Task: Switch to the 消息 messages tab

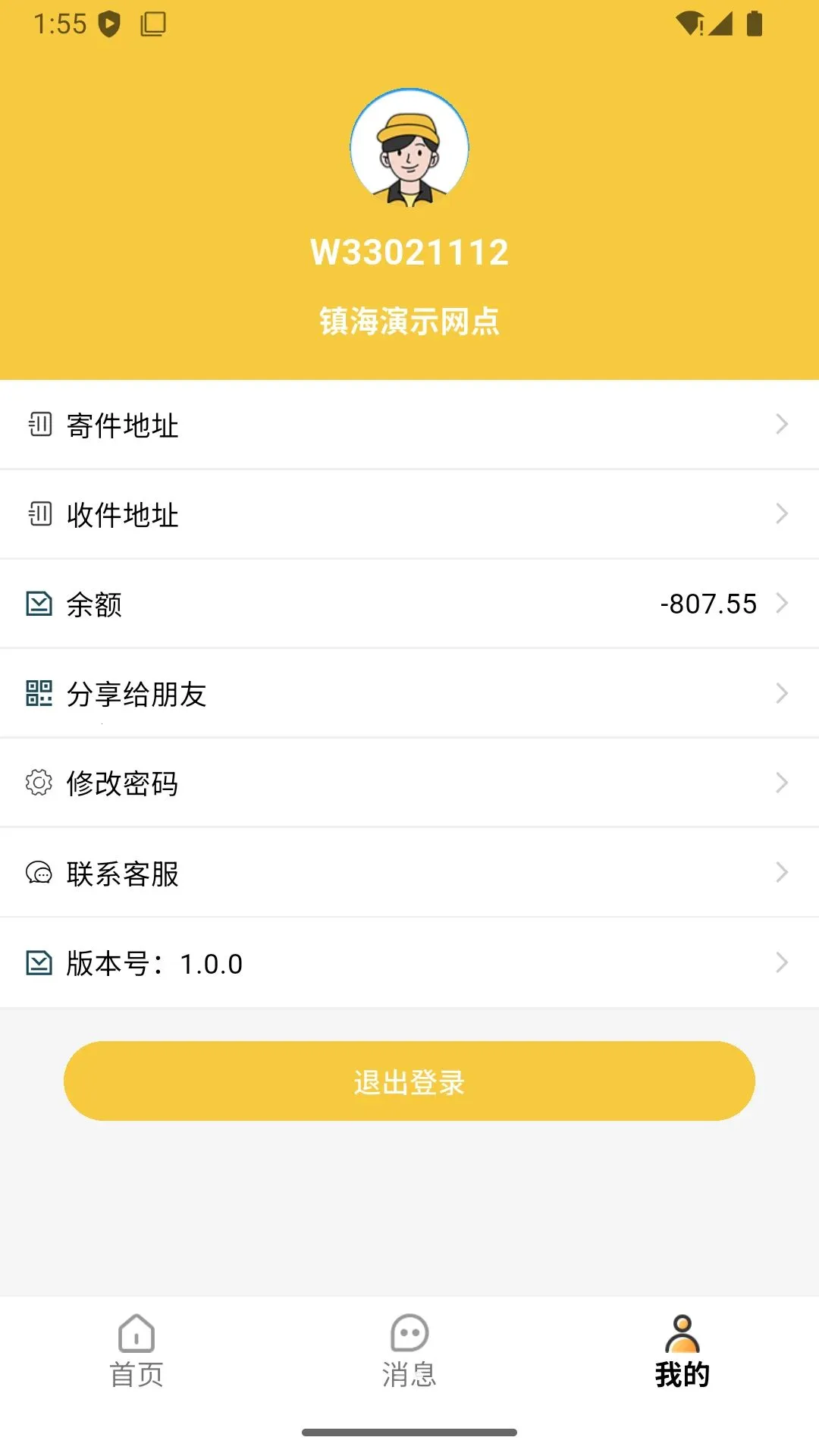Action: click(409, 1351)
